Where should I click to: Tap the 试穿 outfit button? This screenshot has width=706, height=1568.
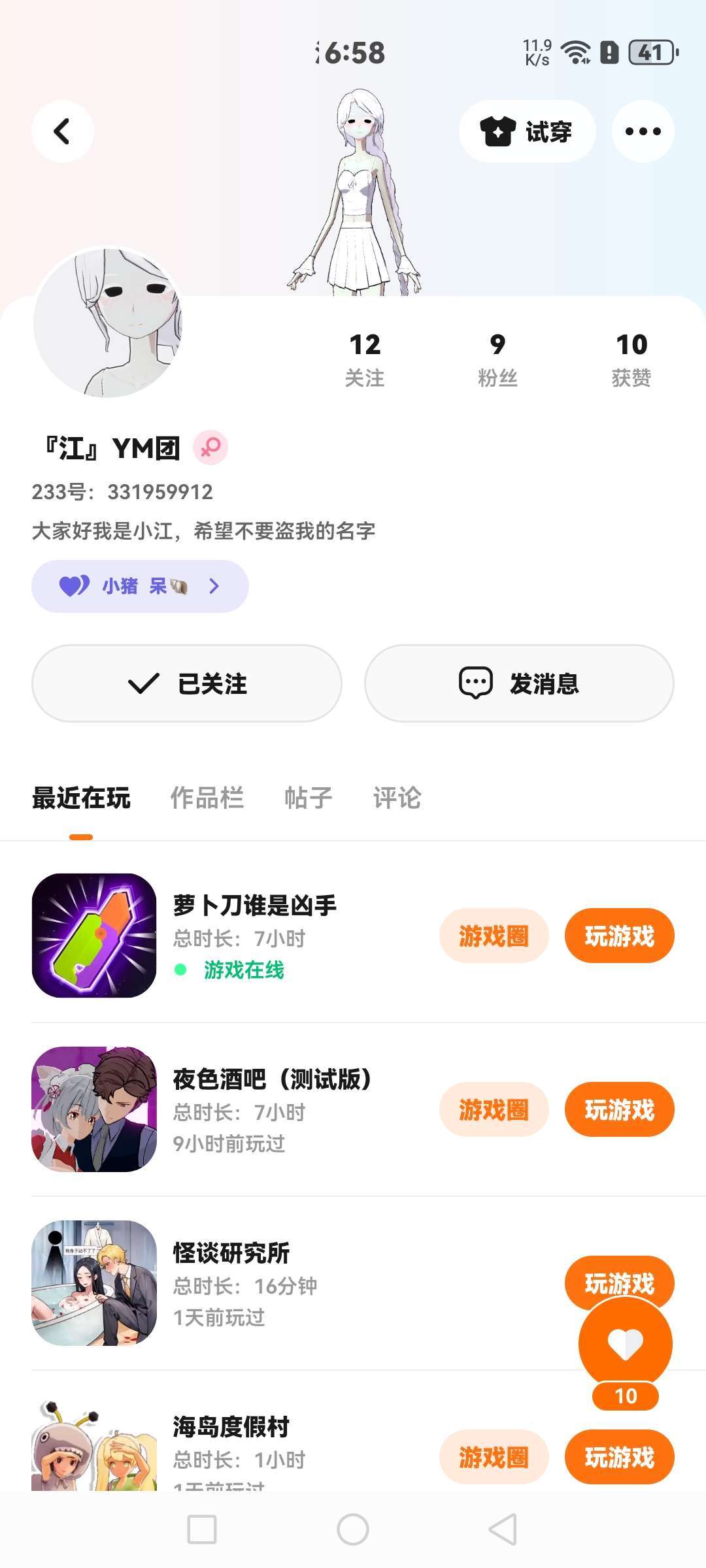(527, 131)
